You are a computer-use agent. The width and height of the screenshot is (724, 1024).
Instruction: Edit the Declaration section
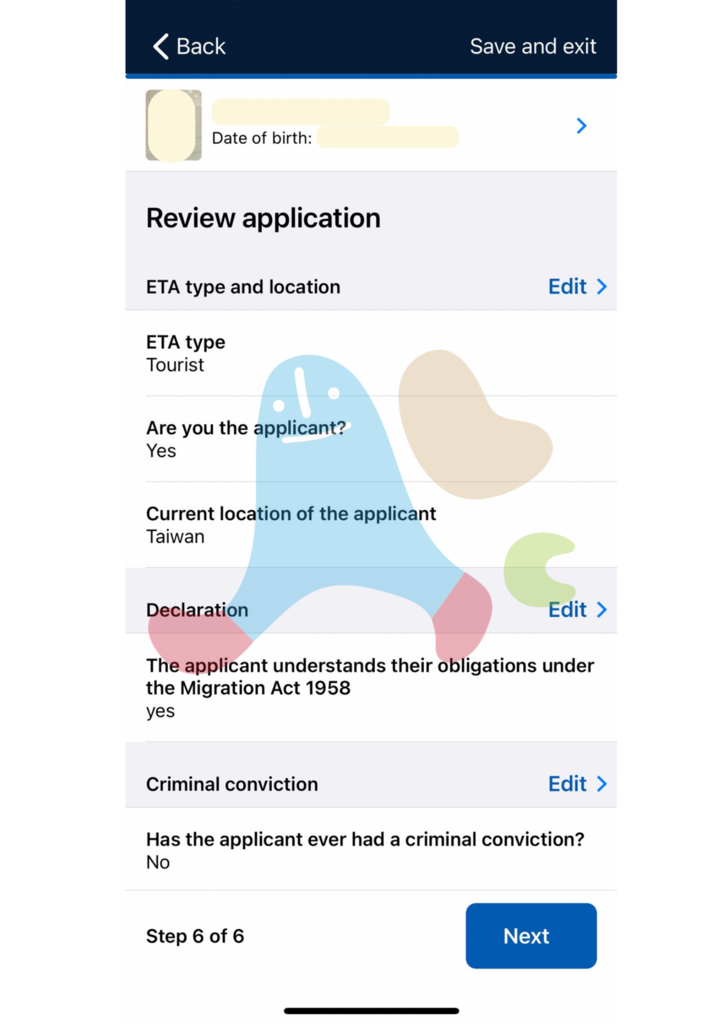click(577, 610)
